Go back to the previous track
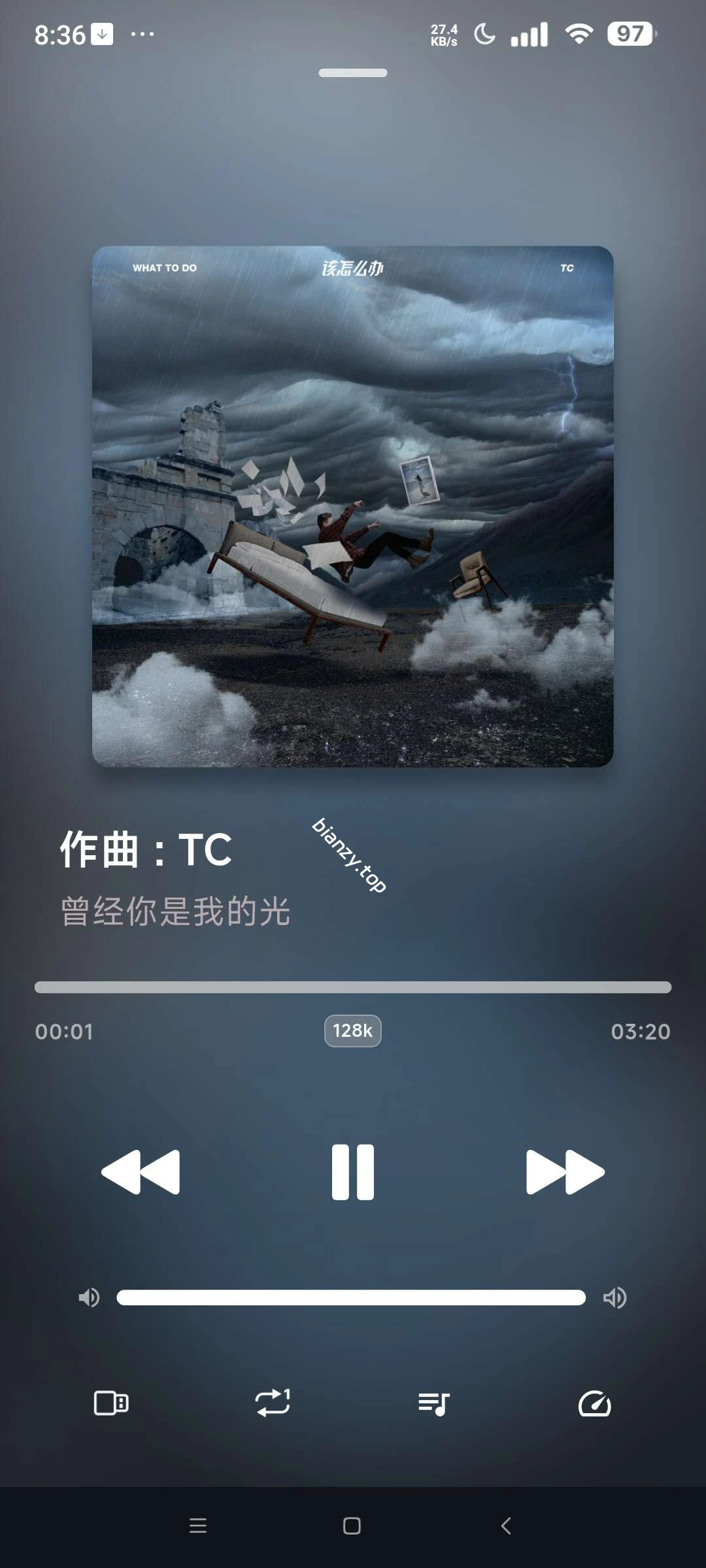This screenshot has width=706, height=1568. pyautogui.click(x=140, y=1169)
